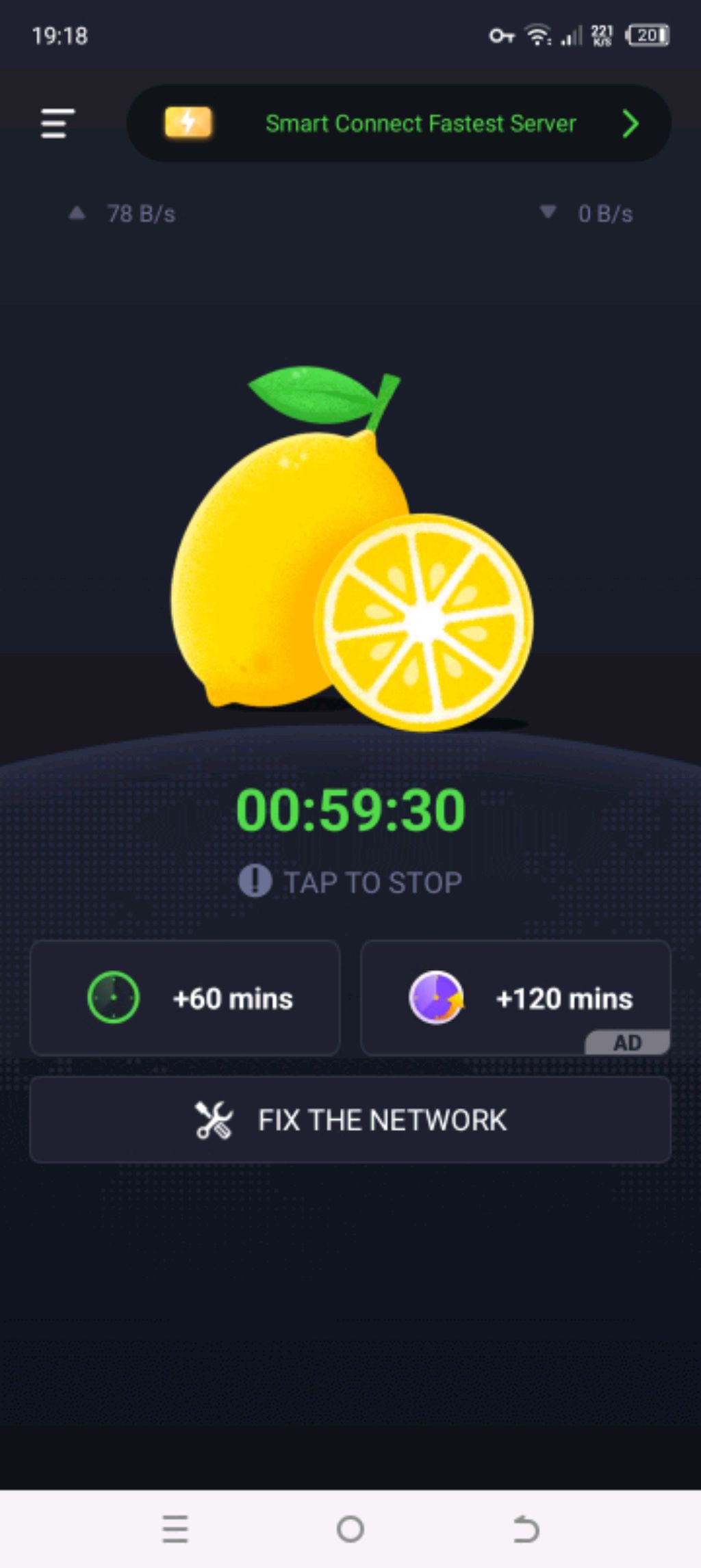Add 120 mins by watching ad
701x1568 pixels.
pyautogui.click(x=515, y=998)
